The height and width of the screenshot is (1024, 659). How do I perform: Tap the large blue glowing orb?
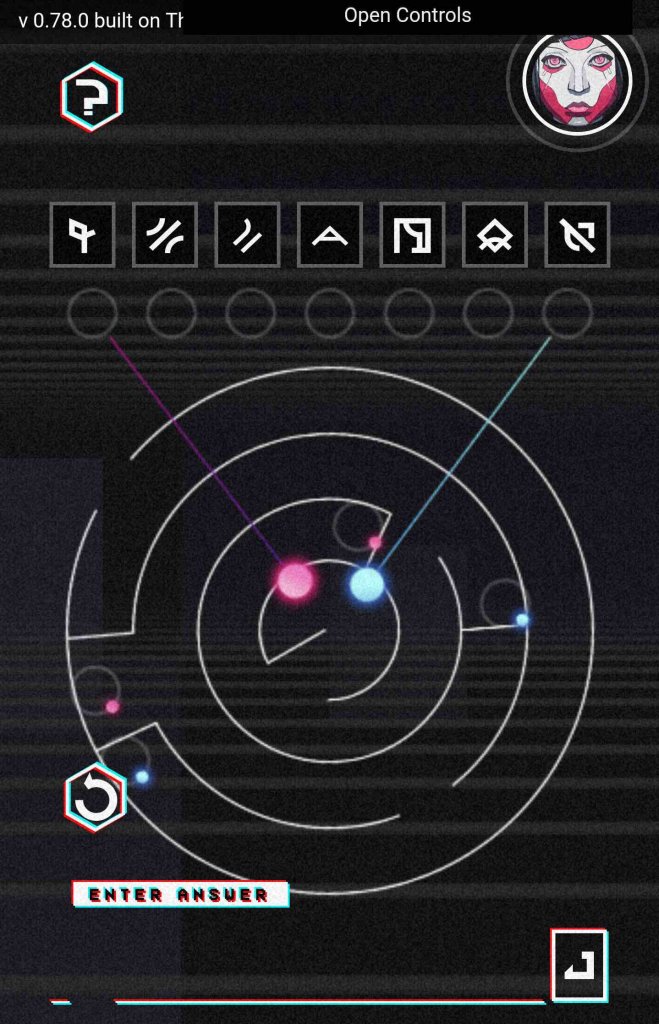[x=367, y=584]
